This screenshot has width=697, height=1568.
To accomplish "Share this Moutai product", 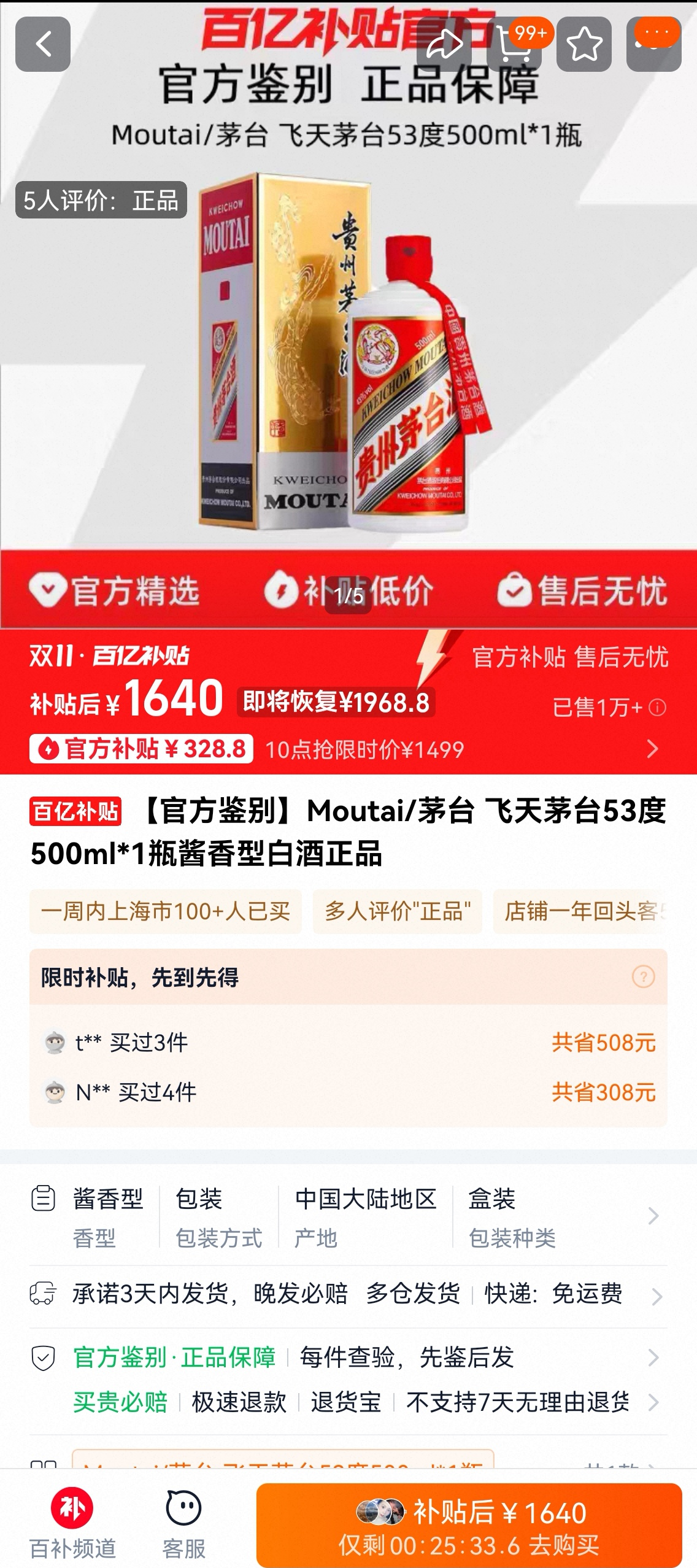I will pyautogui.click(x=444, y=44).
